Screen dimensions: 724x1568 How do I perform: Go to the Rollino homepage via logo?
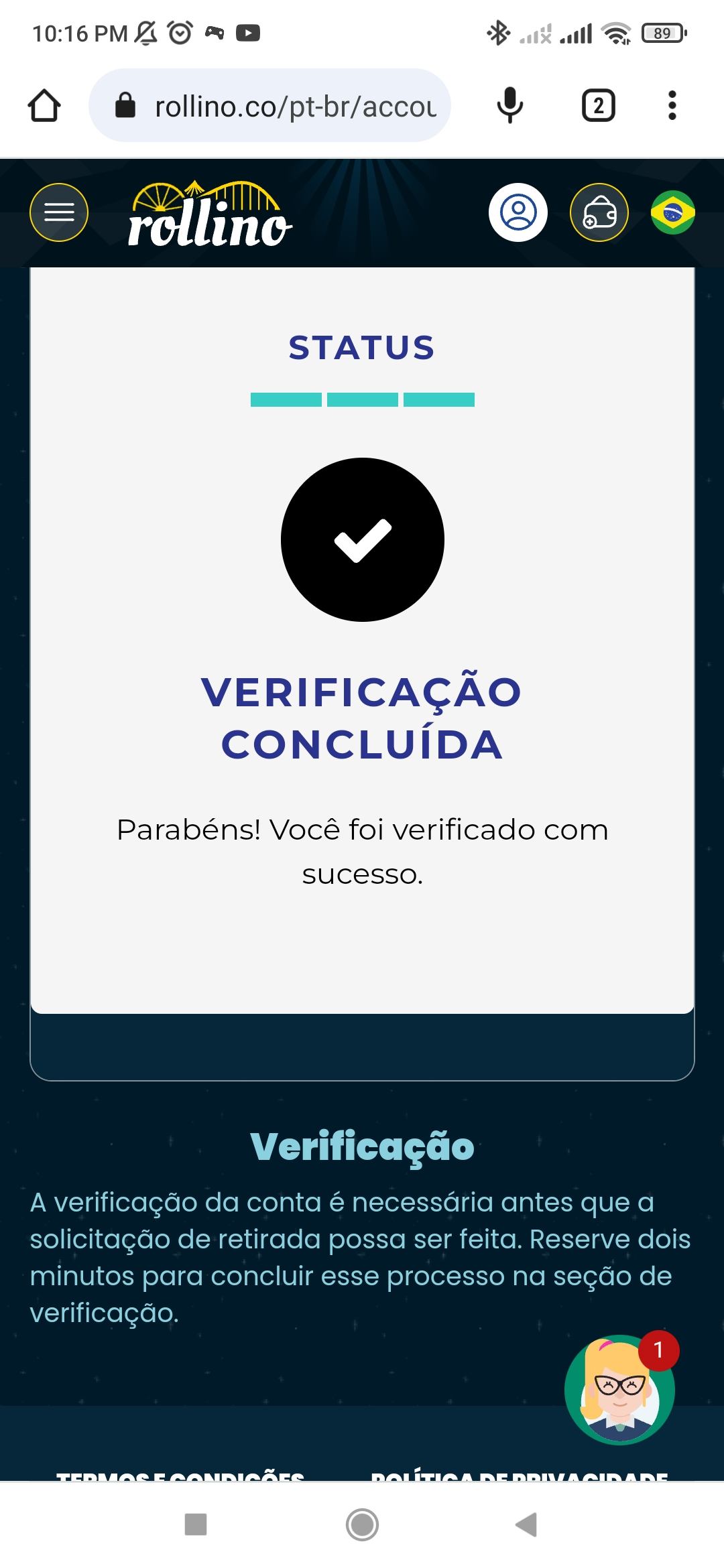(x=209, y=214)
